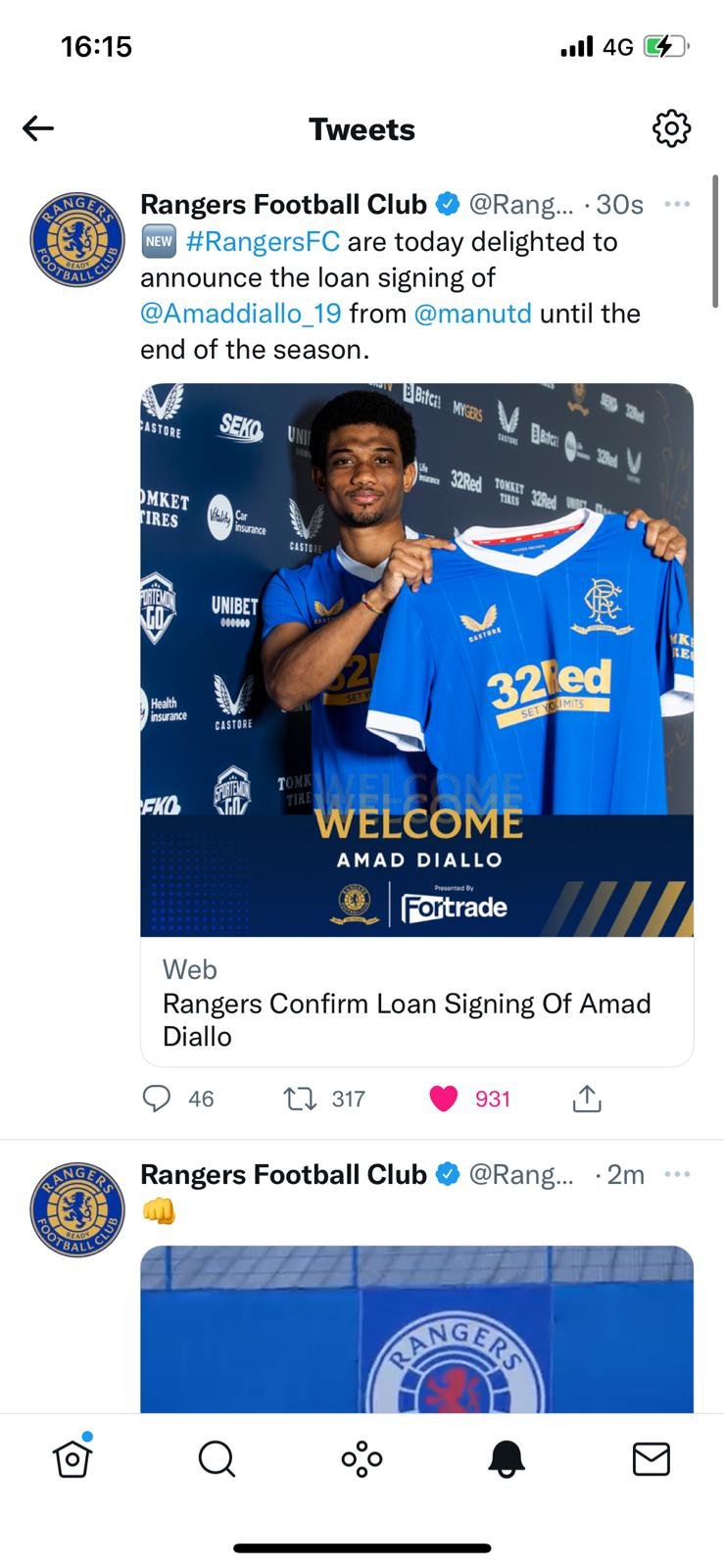Visit the @Amaddiallo_19 profile mention
This screenshot has height=1568, width=724.
[x=241, y=314]
